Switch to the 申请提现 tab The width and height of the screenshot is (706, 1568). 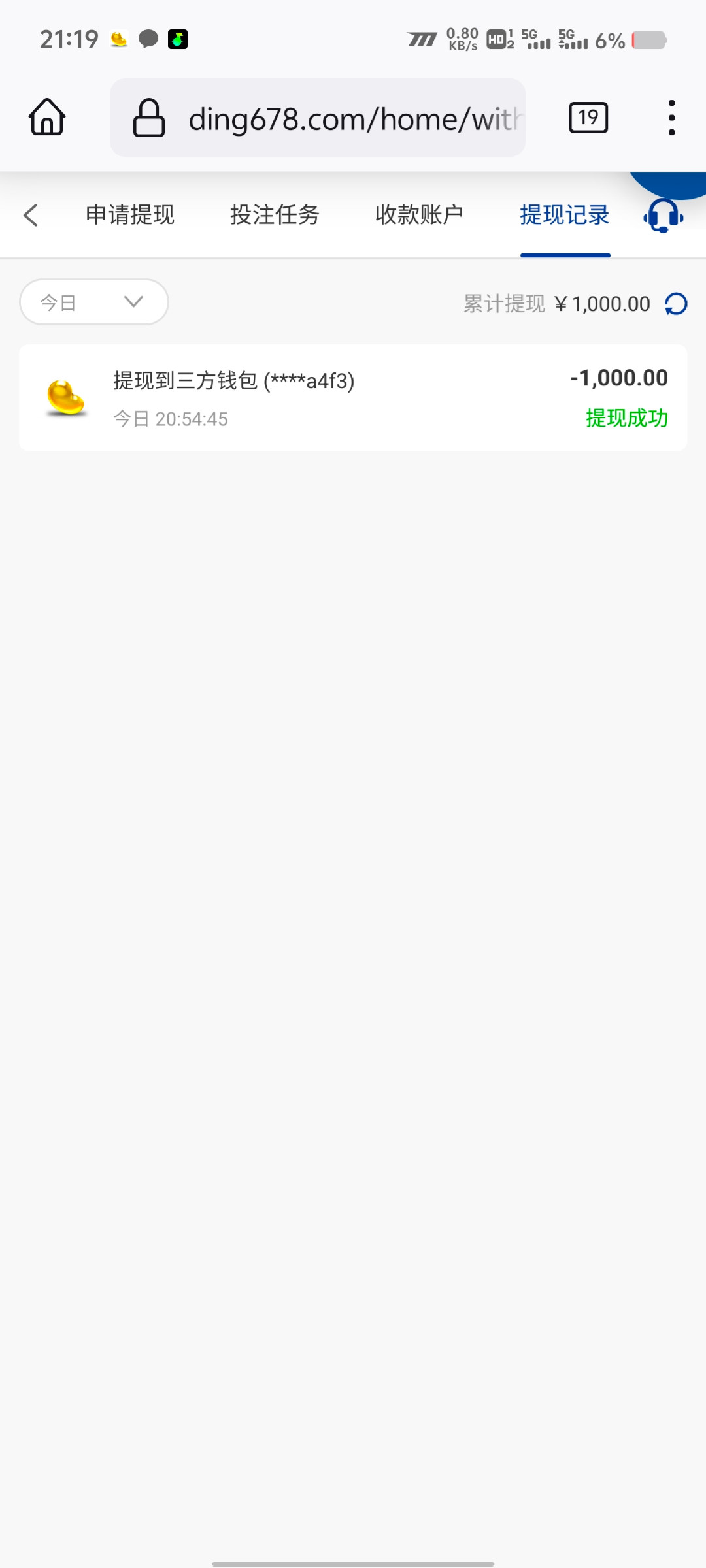point(130,215)
